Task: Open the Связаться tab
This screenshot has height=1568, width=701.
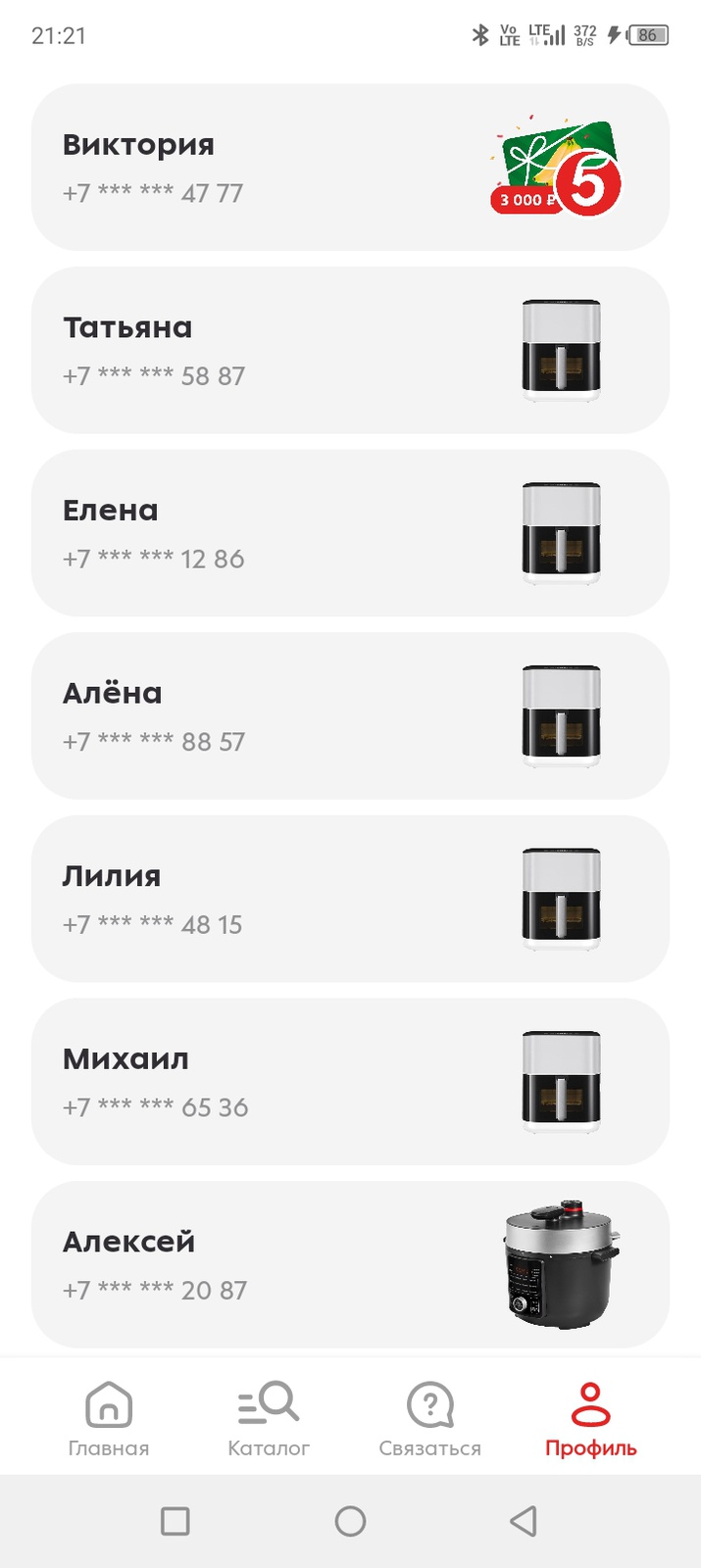Action: click(x=429, y=1418)
